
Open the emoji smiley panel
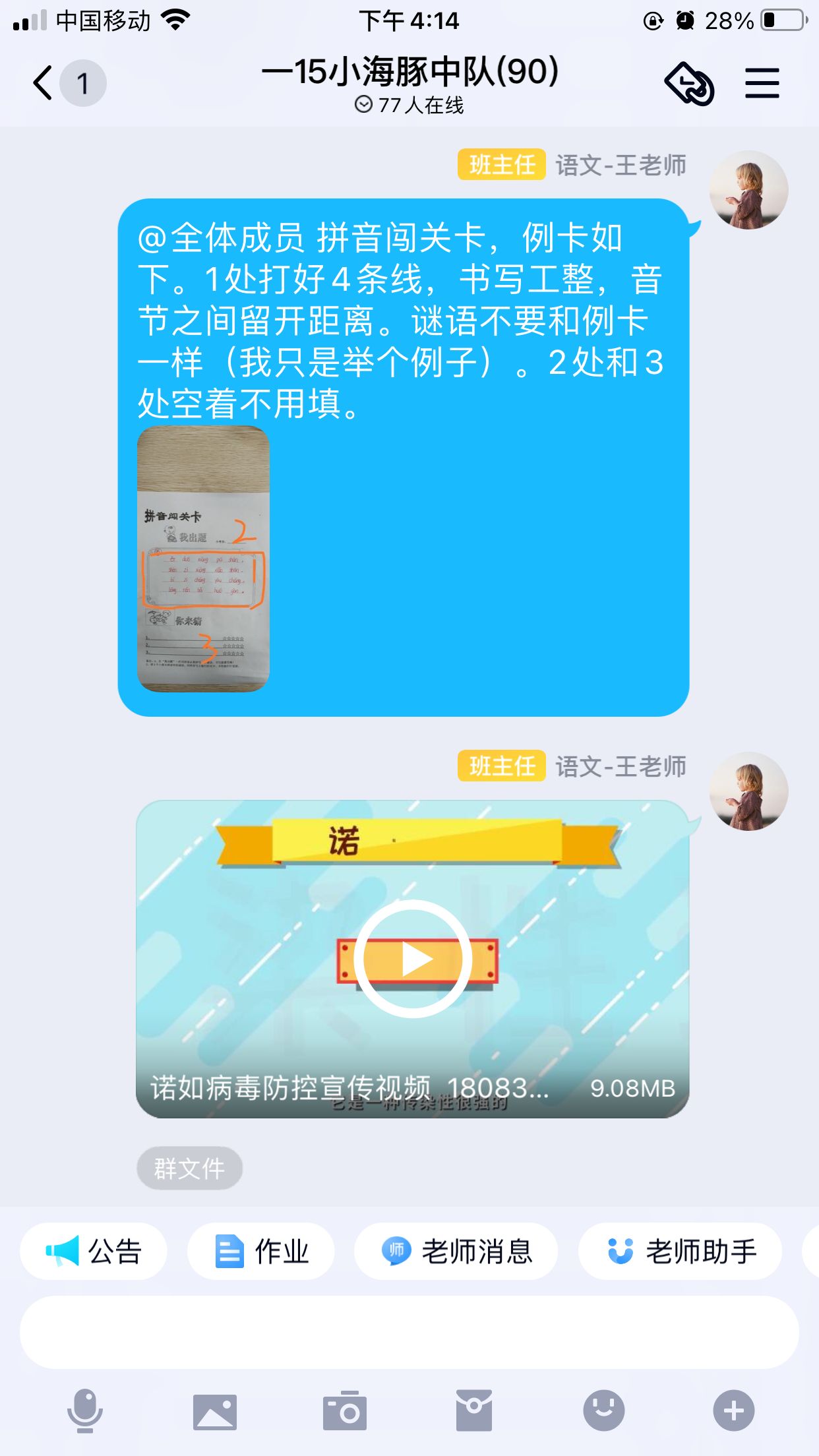[x=604, y=1410]
